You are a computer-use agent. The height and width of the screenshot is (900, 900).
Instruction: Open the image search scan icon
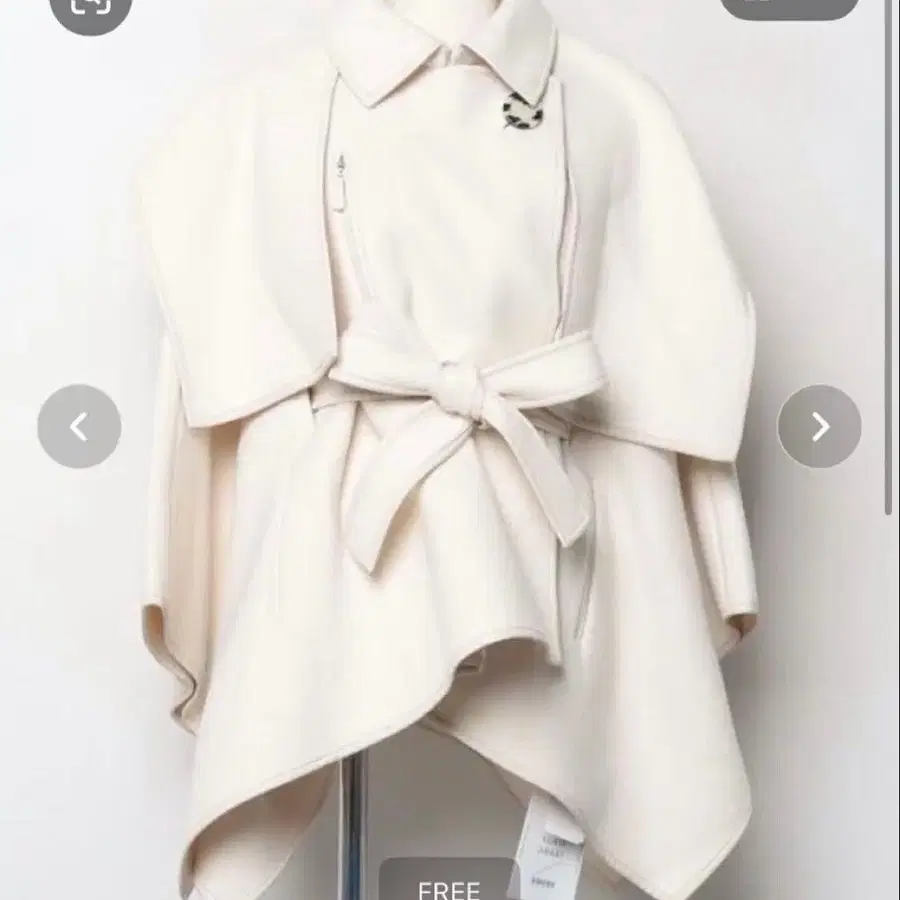90,8
